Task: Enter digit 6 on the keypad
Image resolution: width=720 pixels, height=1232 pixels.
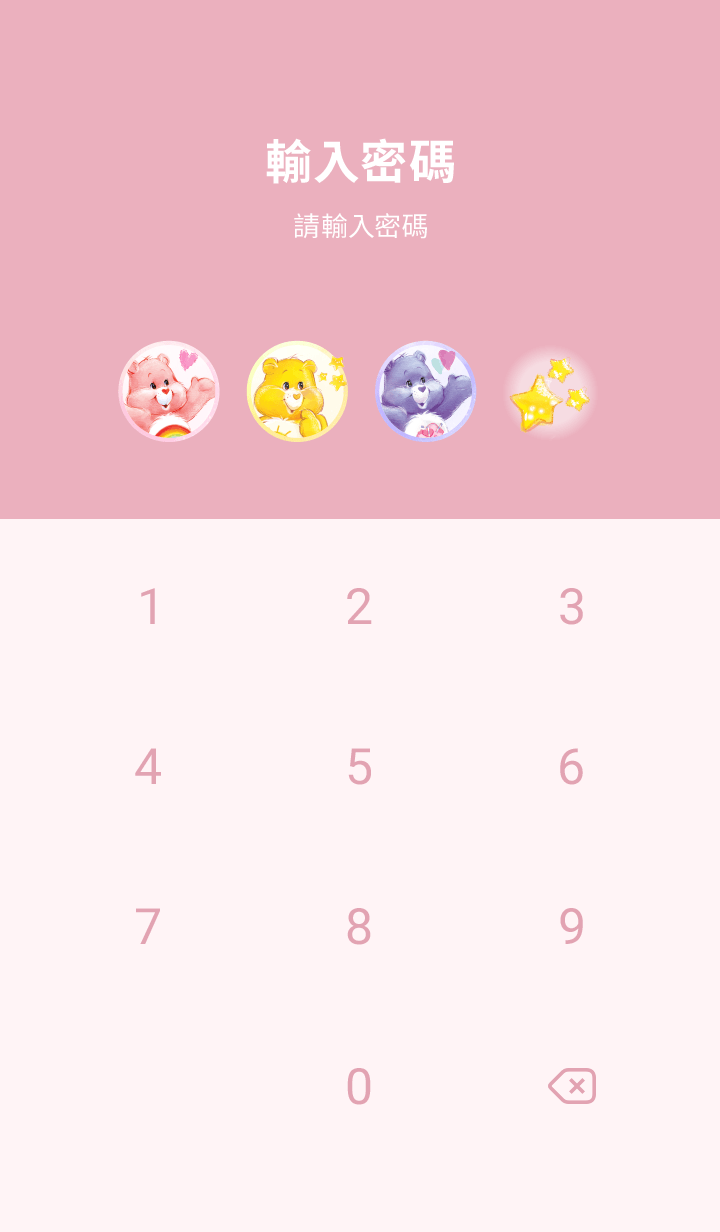Action: click(x=571, y=767)
